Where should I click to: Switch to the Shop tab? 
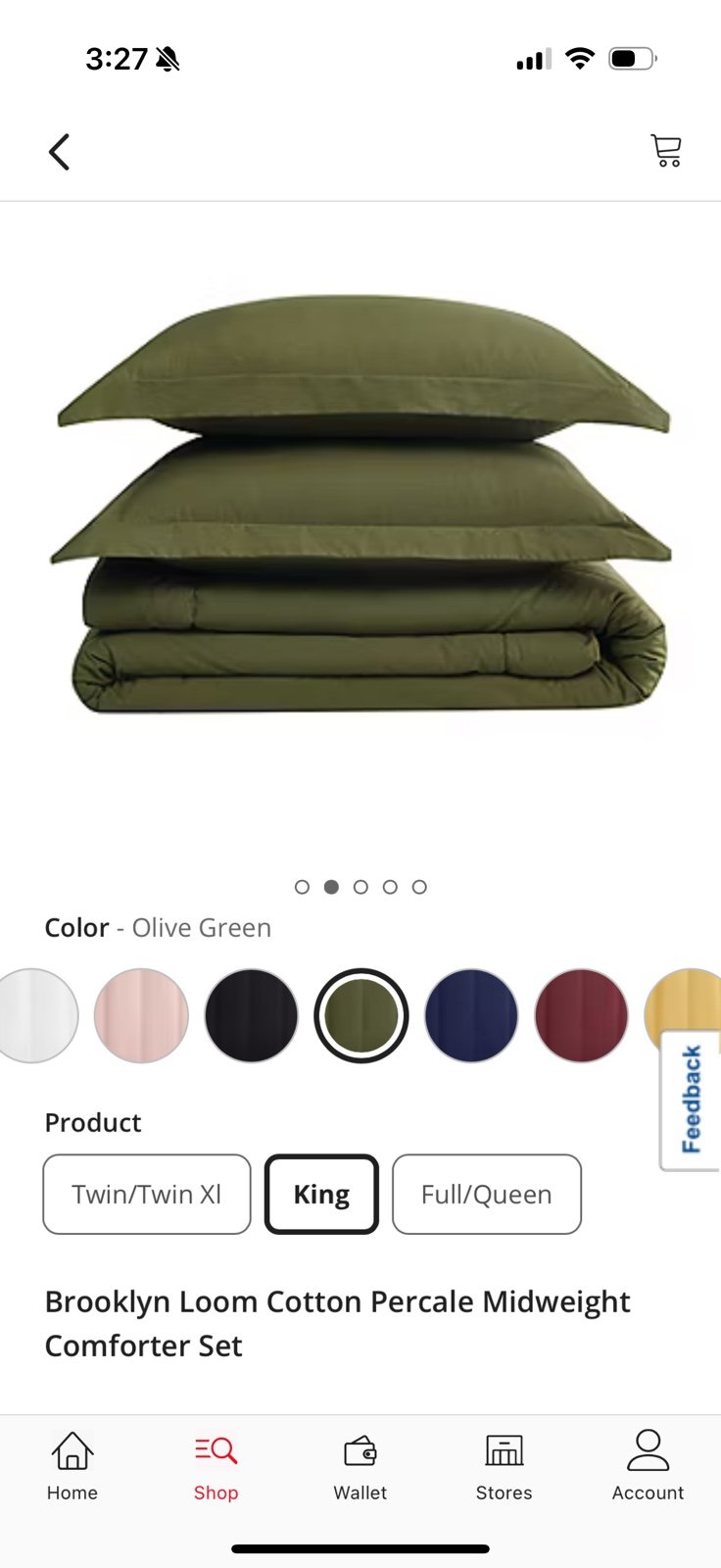click(x=216, y=1466)
